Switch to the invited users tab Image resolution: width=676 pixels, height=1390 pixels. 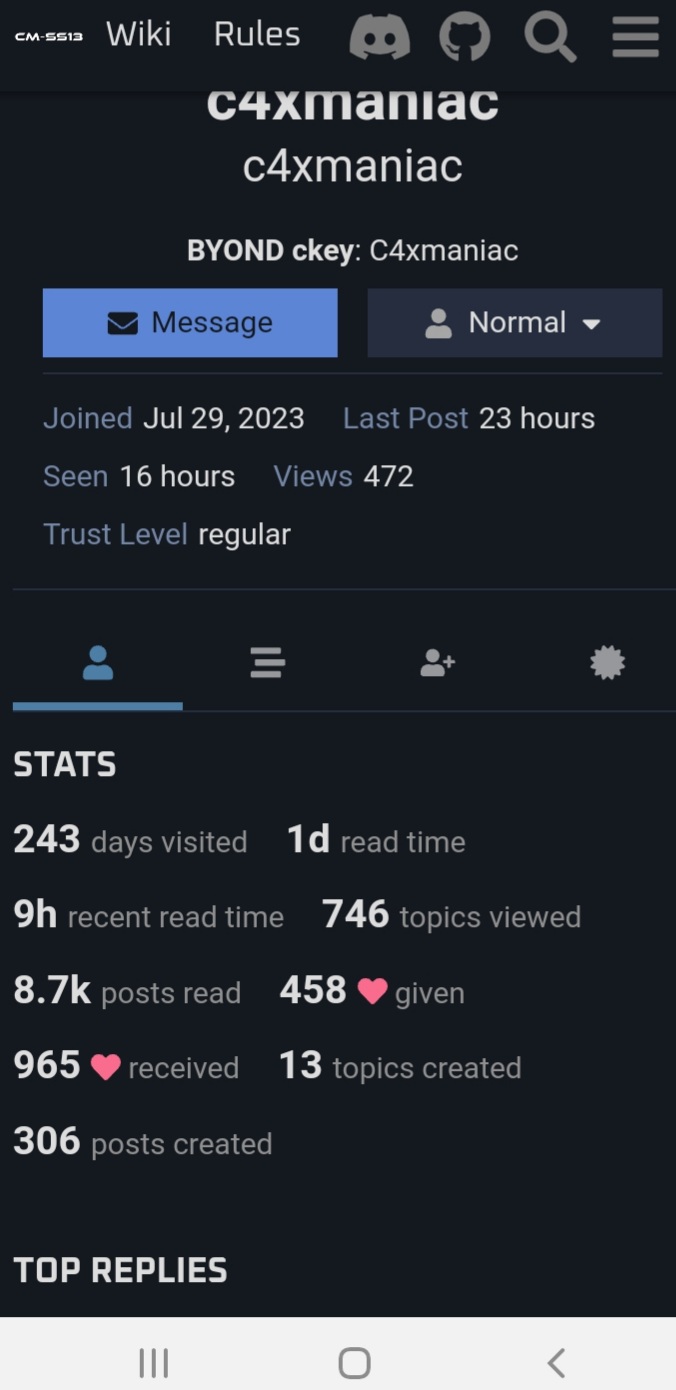click(x=438, y=662)
